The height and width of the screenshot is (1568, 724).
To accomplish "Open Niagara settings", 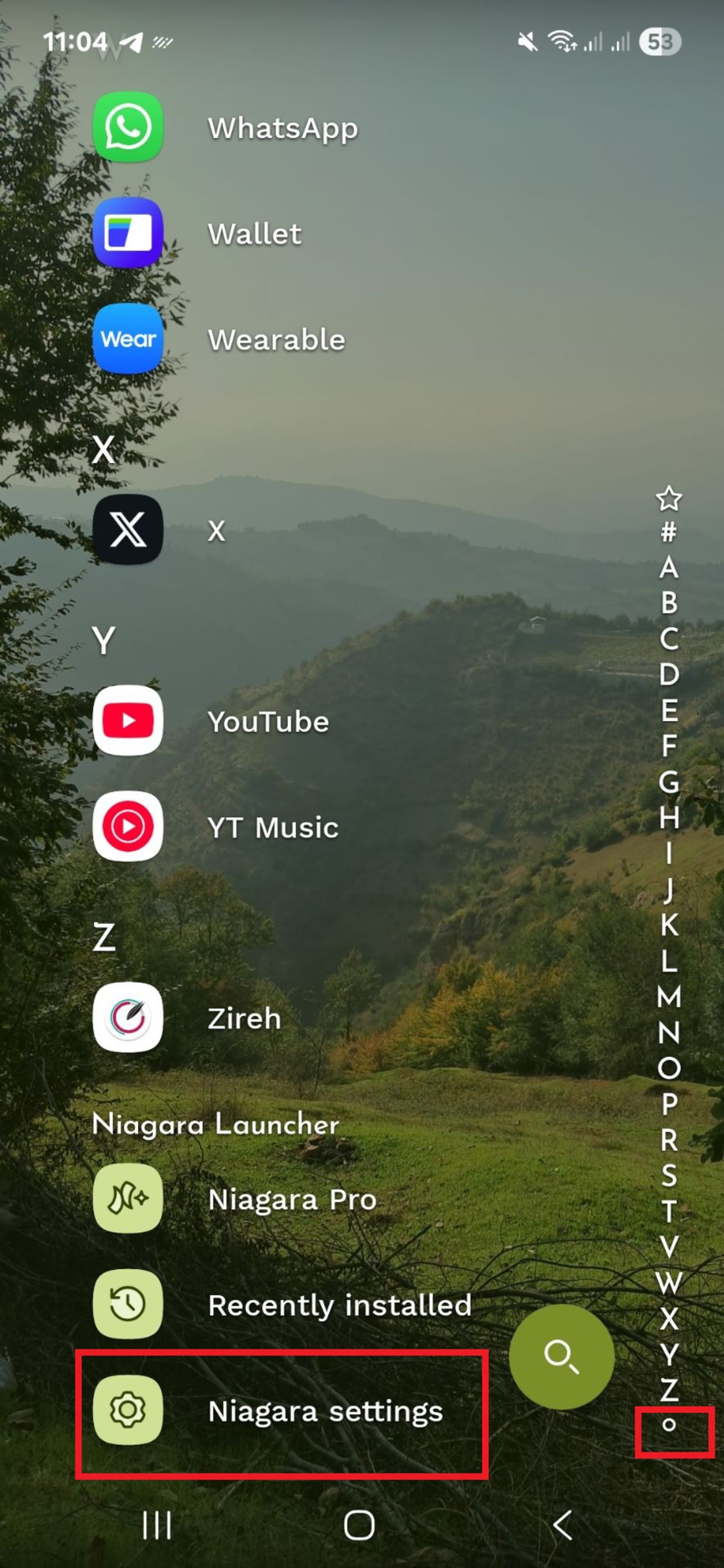I will click(x=280, y=1410).
